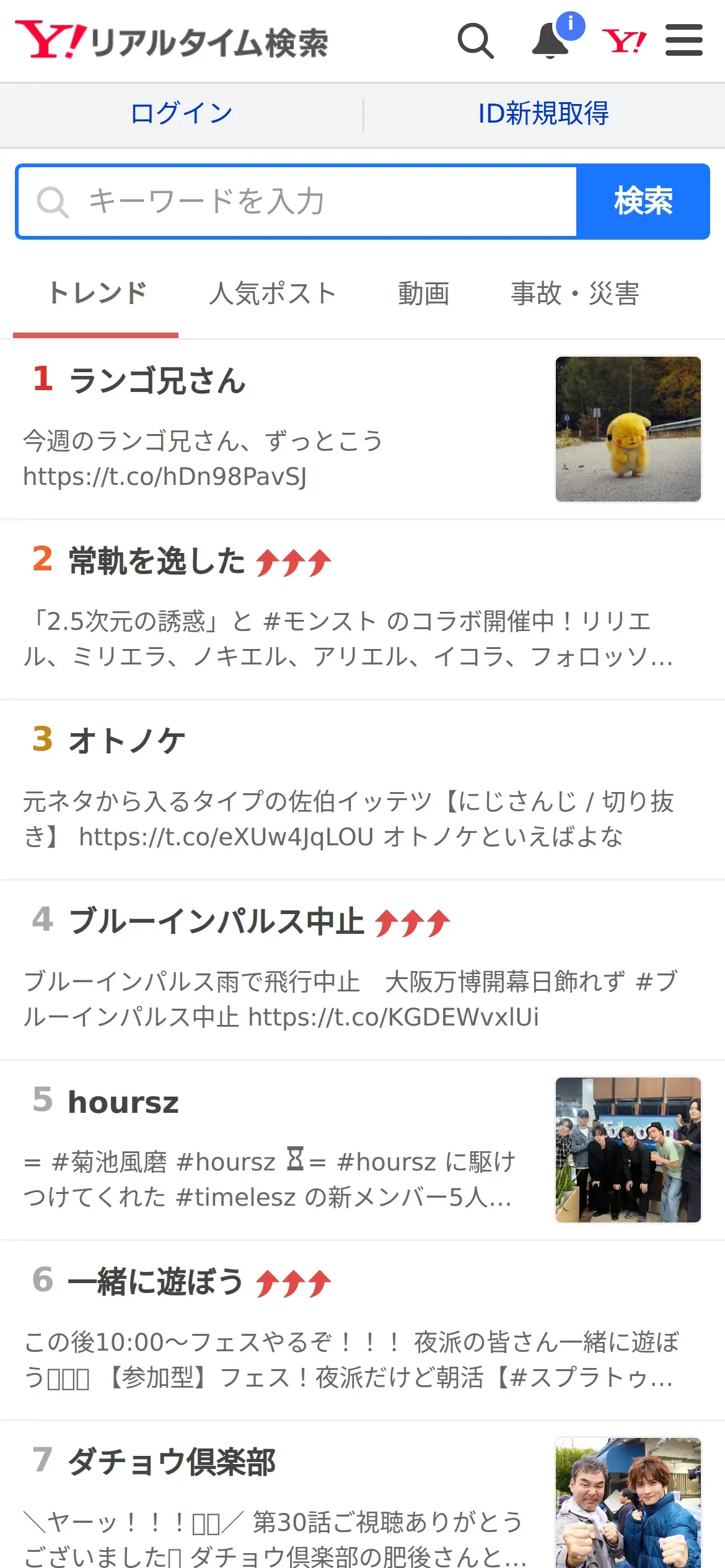
Task: Open trend #4 ブルーインパルス中止
Action: pyautogui.click(x=217, y=921)
